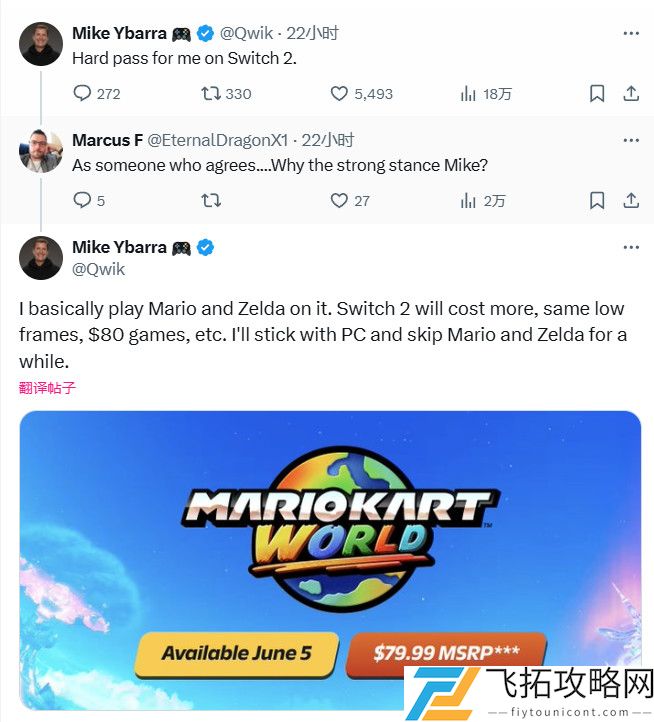Tap 翻译帖子 to translate the post
Image resolution: width=654 pixels, height=722 pixels.
(47, 388)
